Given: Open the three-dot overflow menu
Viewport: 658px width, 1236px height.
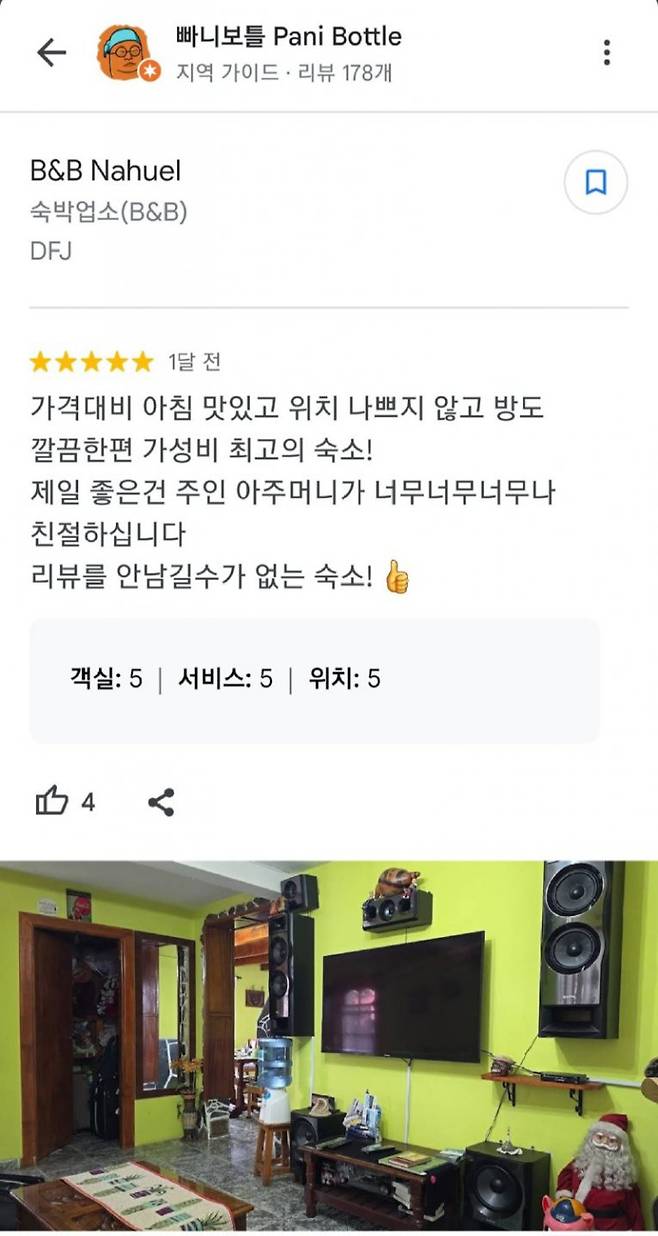Looking at the screenshot, I should click(607, 53).
